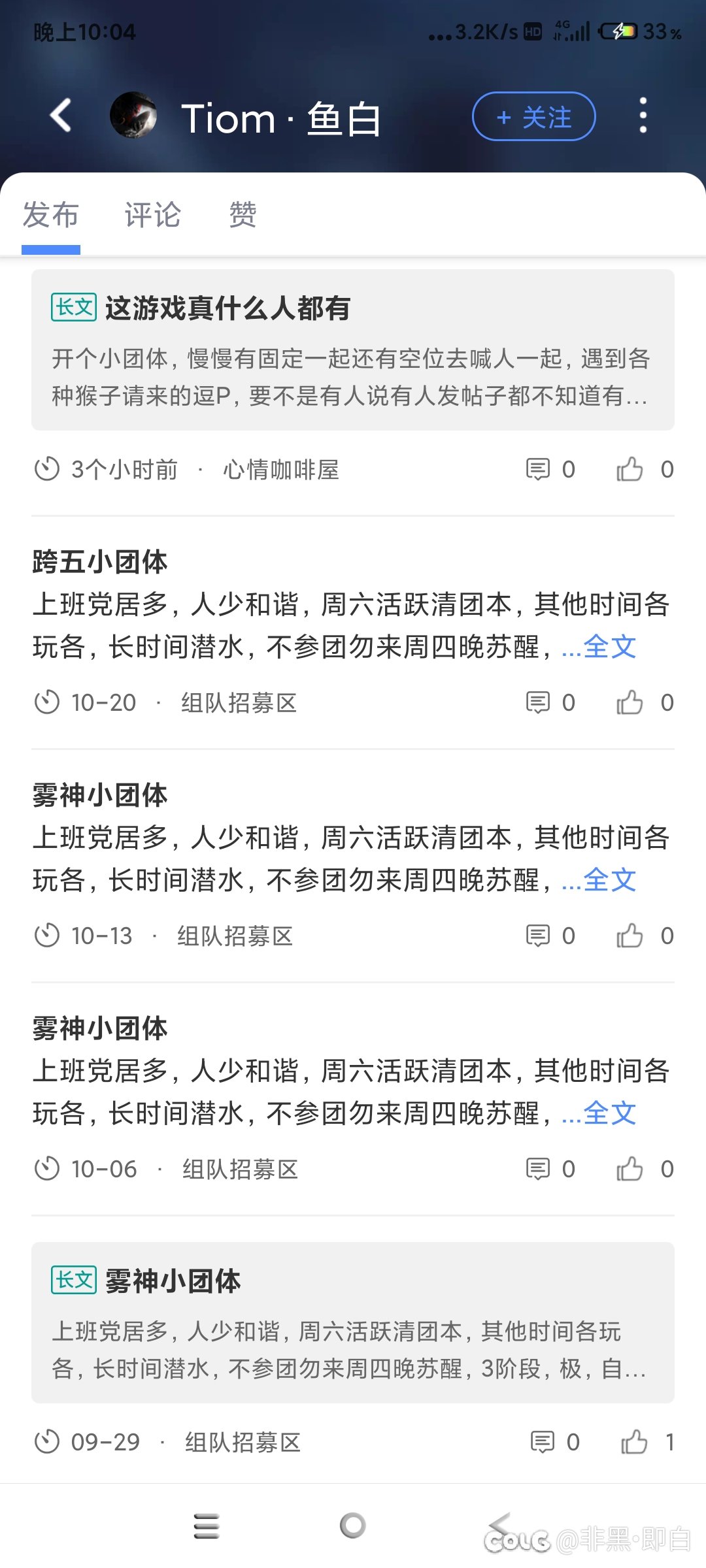Follow user with the 关注 button

click(533, 117)
